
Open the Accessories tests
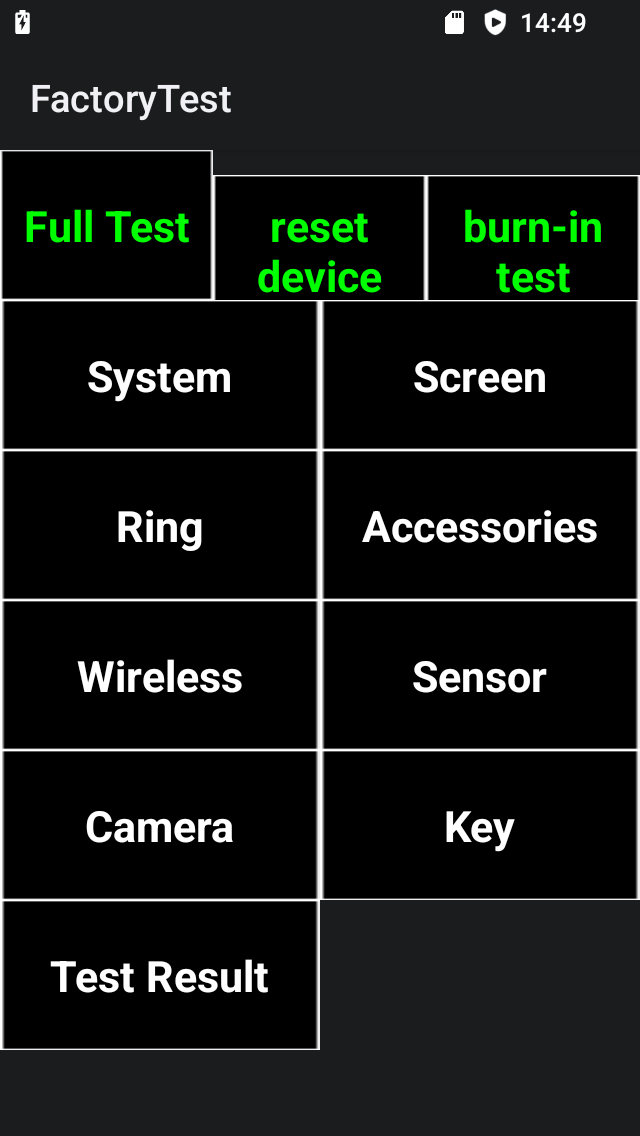click(480, 526)
